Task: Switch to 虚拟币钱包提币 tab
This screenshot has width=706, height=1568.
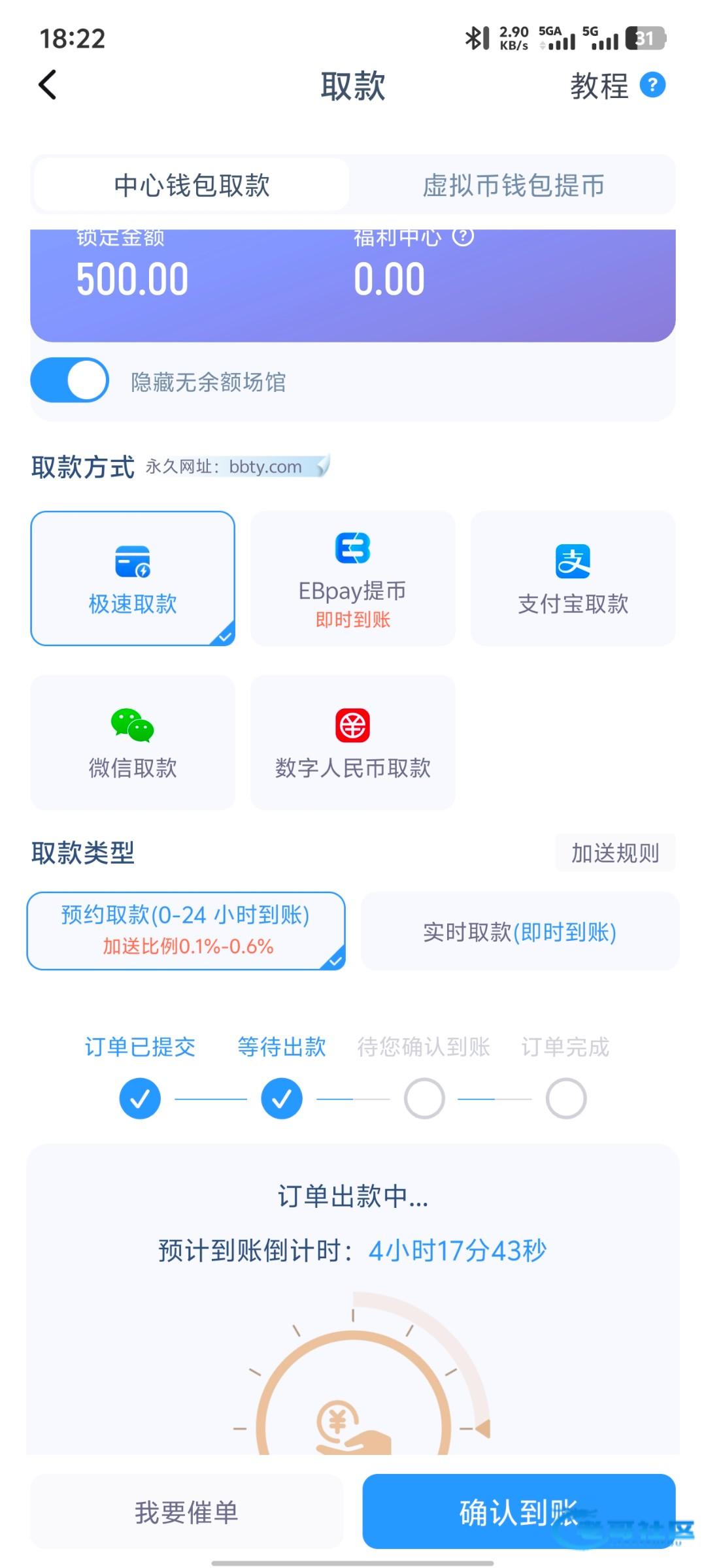Action: pos(513,186)
